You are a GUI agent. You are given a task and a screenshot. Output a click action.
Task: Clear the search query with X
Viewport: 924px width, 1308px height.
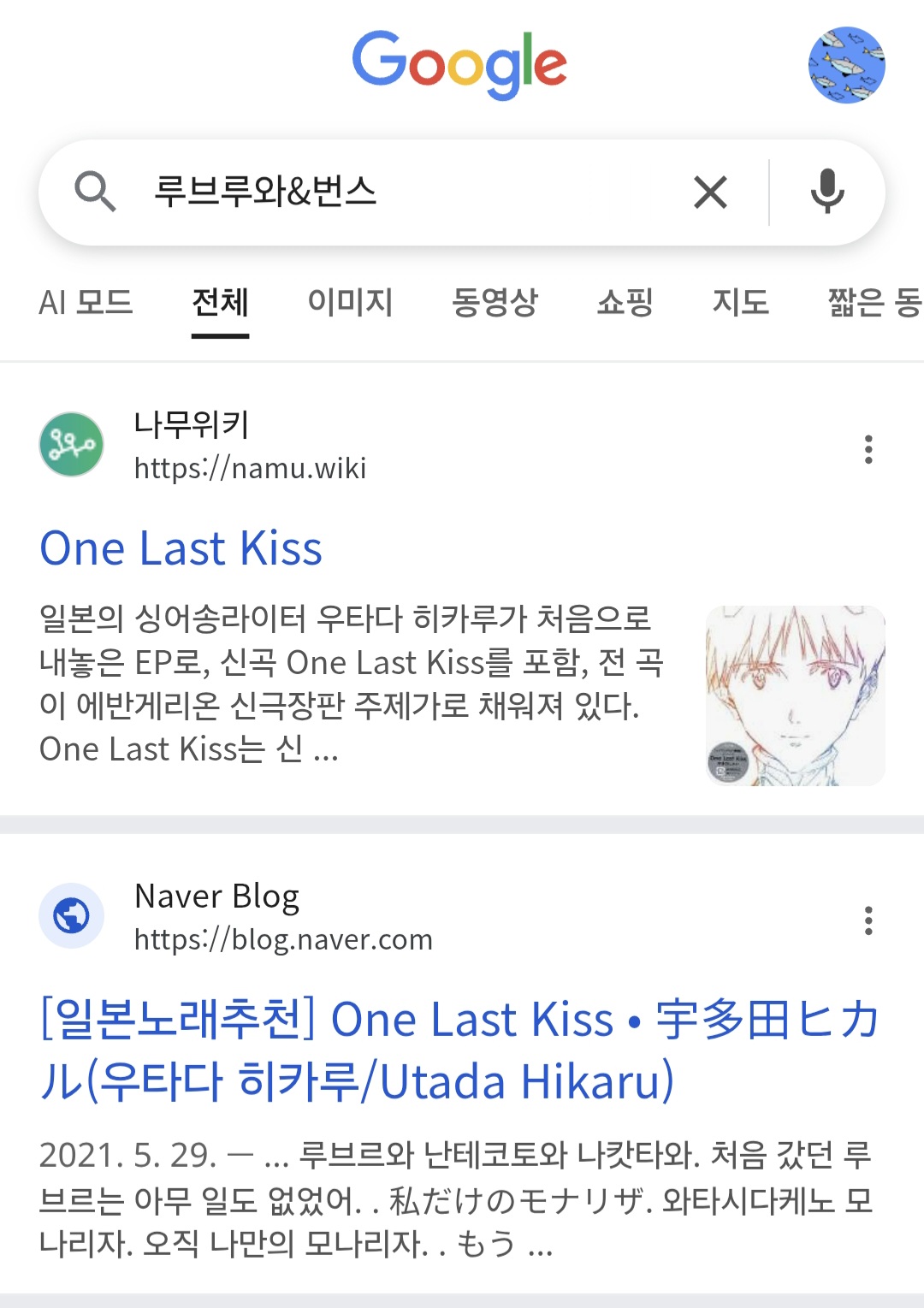coord(710,192)
